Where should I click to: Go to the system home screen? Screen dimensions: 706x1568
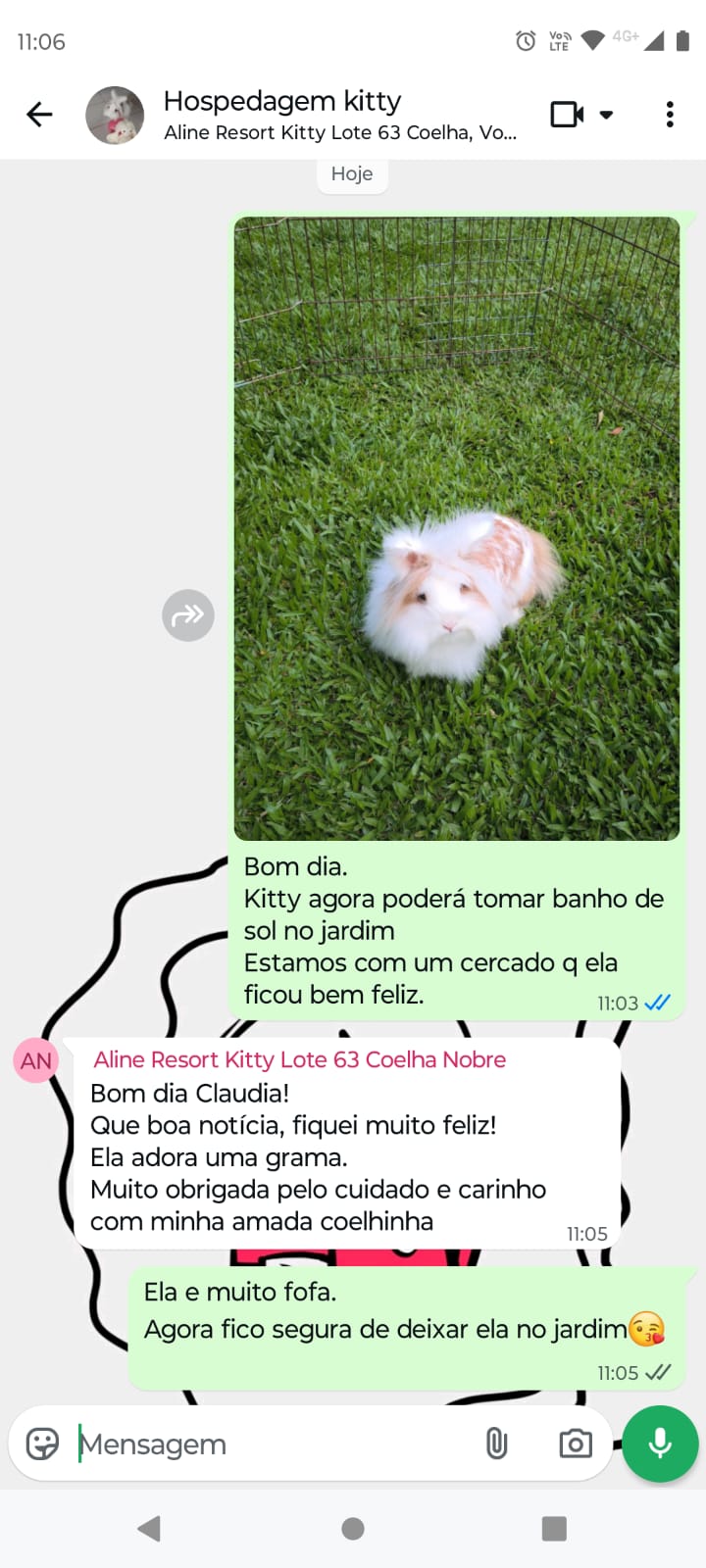click(353, 1529)
